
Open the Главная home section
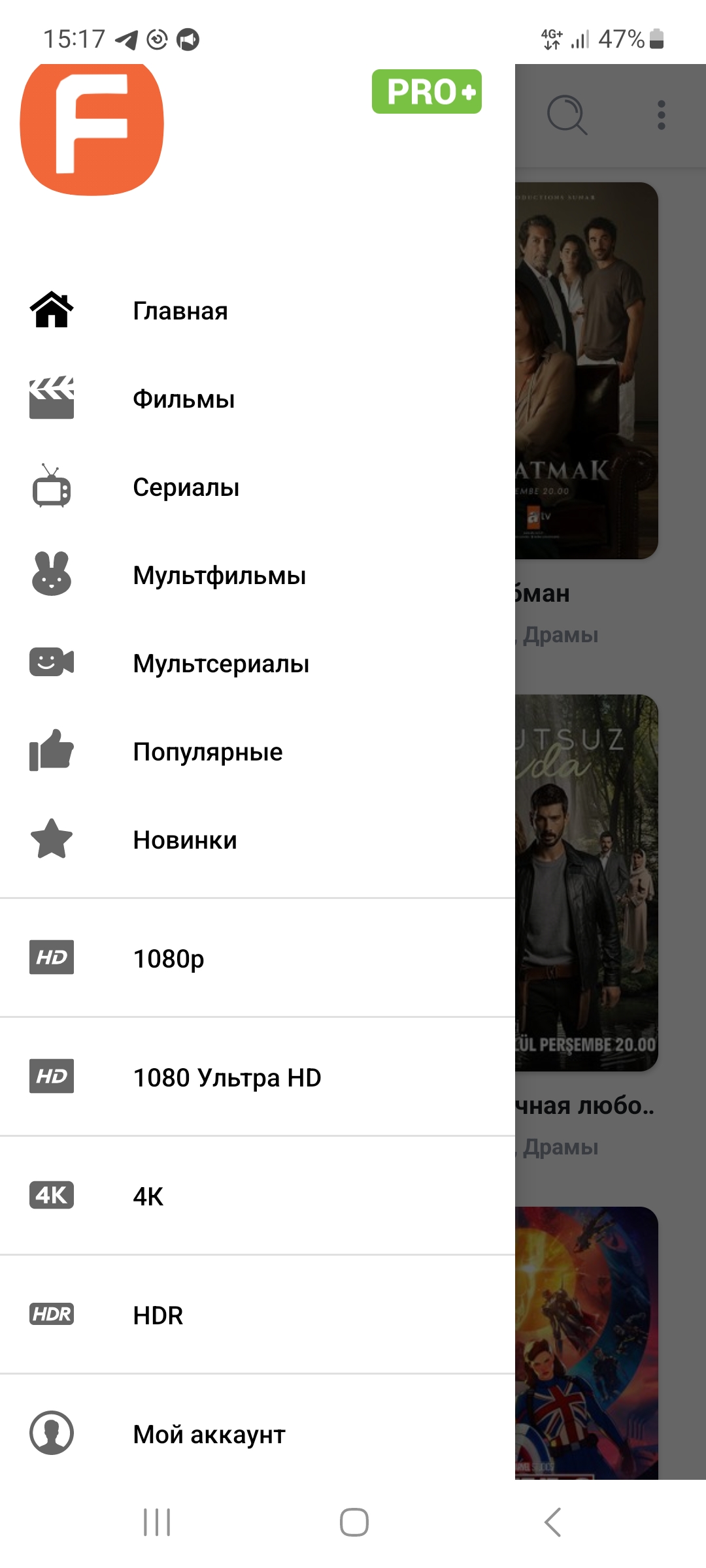point(180,311)
